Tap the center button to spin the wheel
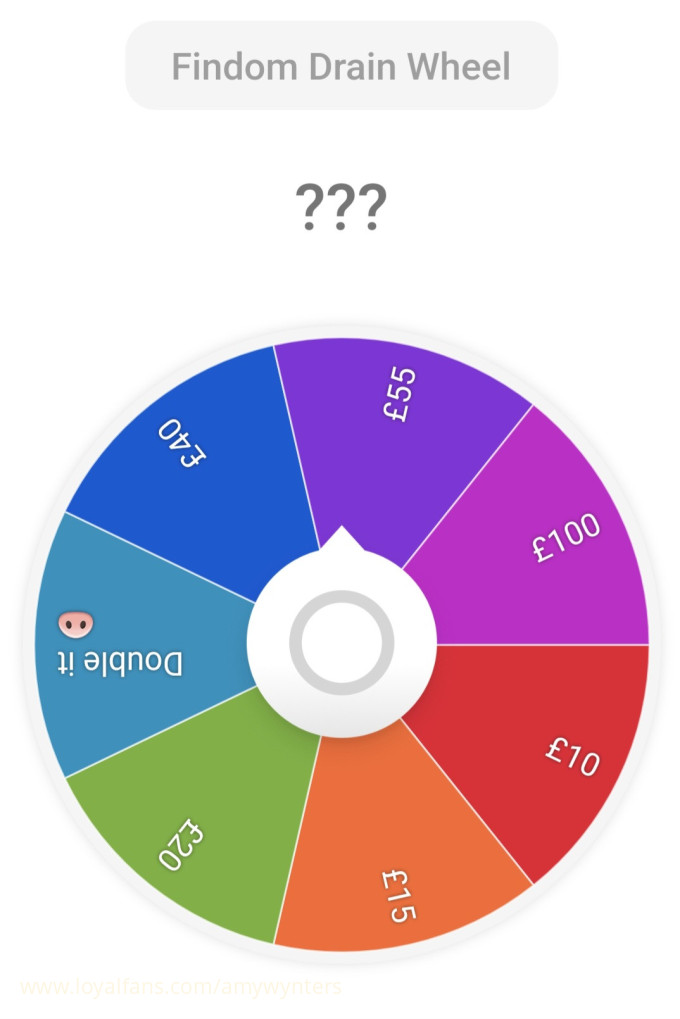Viewport: 680px width, 1019px height. tap(341, 643)
